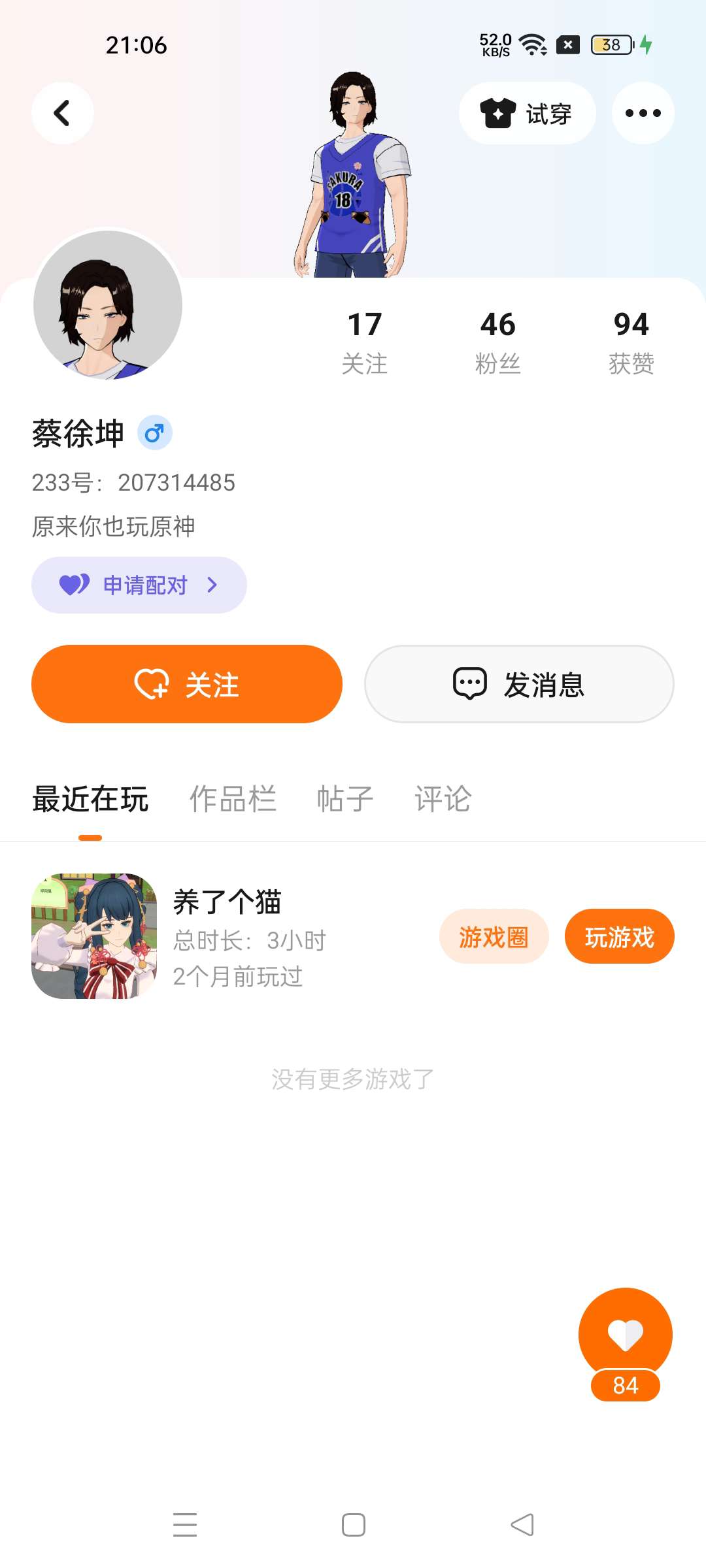Switch to the 作品栏 tab

click(233, 798)
